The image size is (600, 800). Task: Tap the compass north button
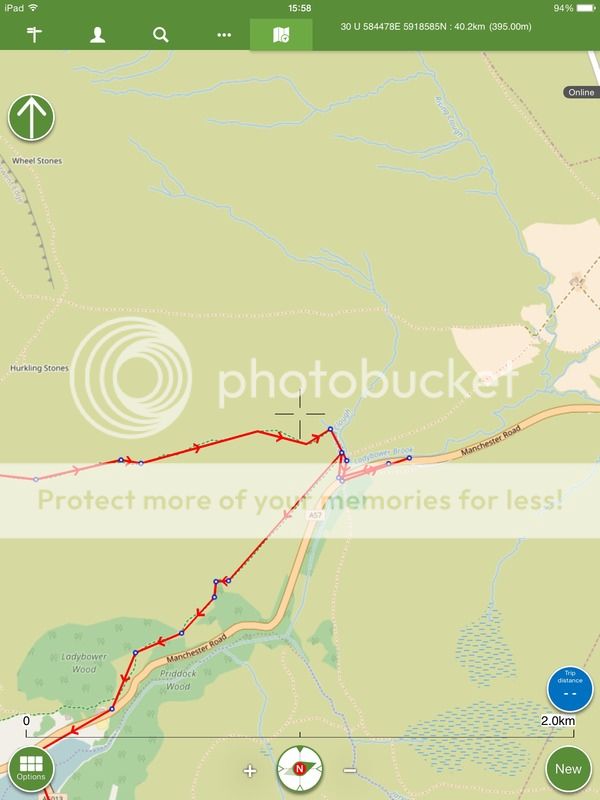point(300,769)
